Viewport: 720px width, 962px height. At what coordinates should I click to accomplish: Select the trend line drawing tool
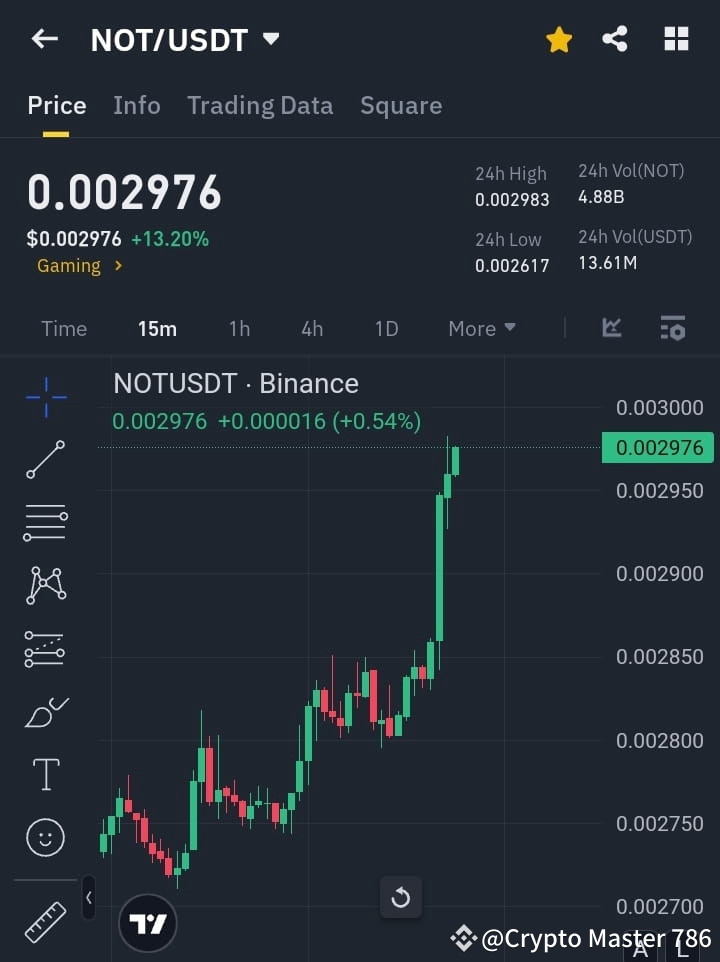coord(45,461)
